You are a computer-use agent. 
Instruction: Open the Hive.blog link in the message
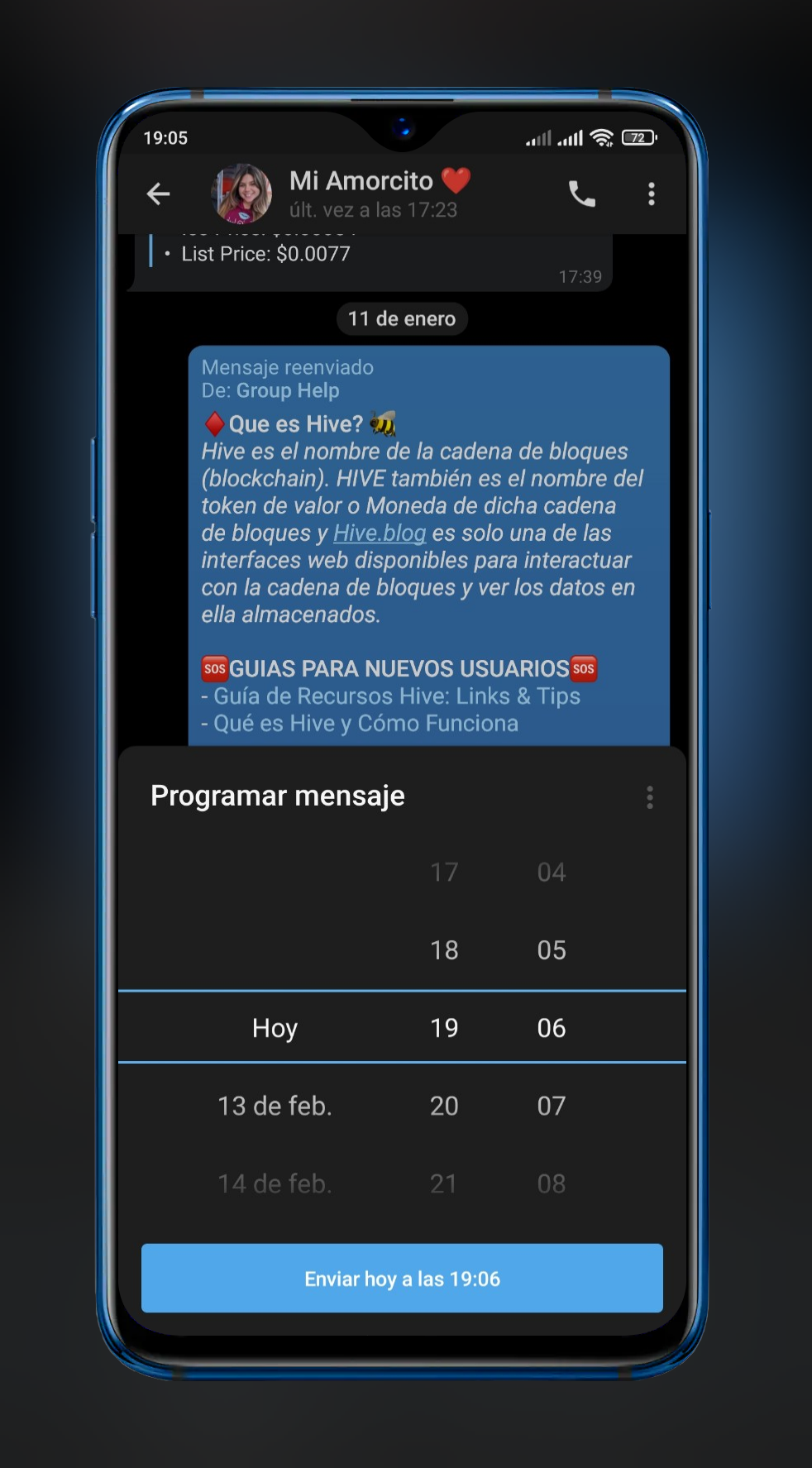(x=380, y=533)
